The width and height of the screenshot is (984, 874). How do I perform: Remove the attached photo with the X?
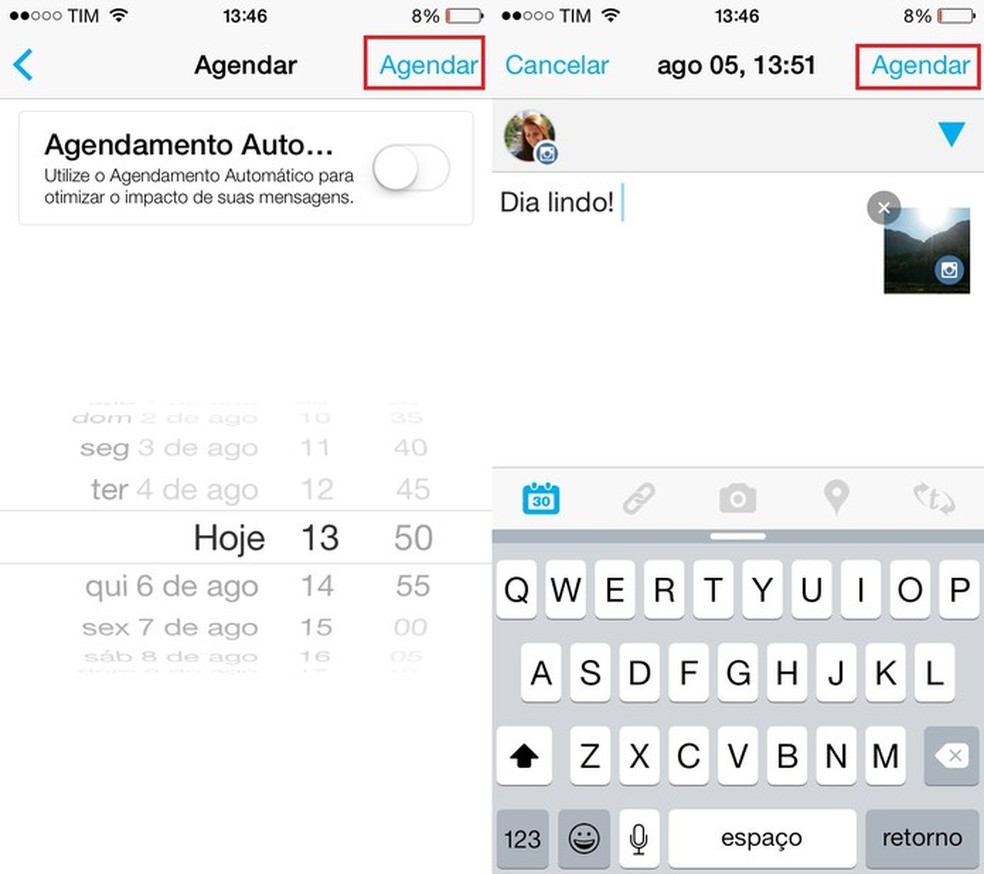[883, 209]
